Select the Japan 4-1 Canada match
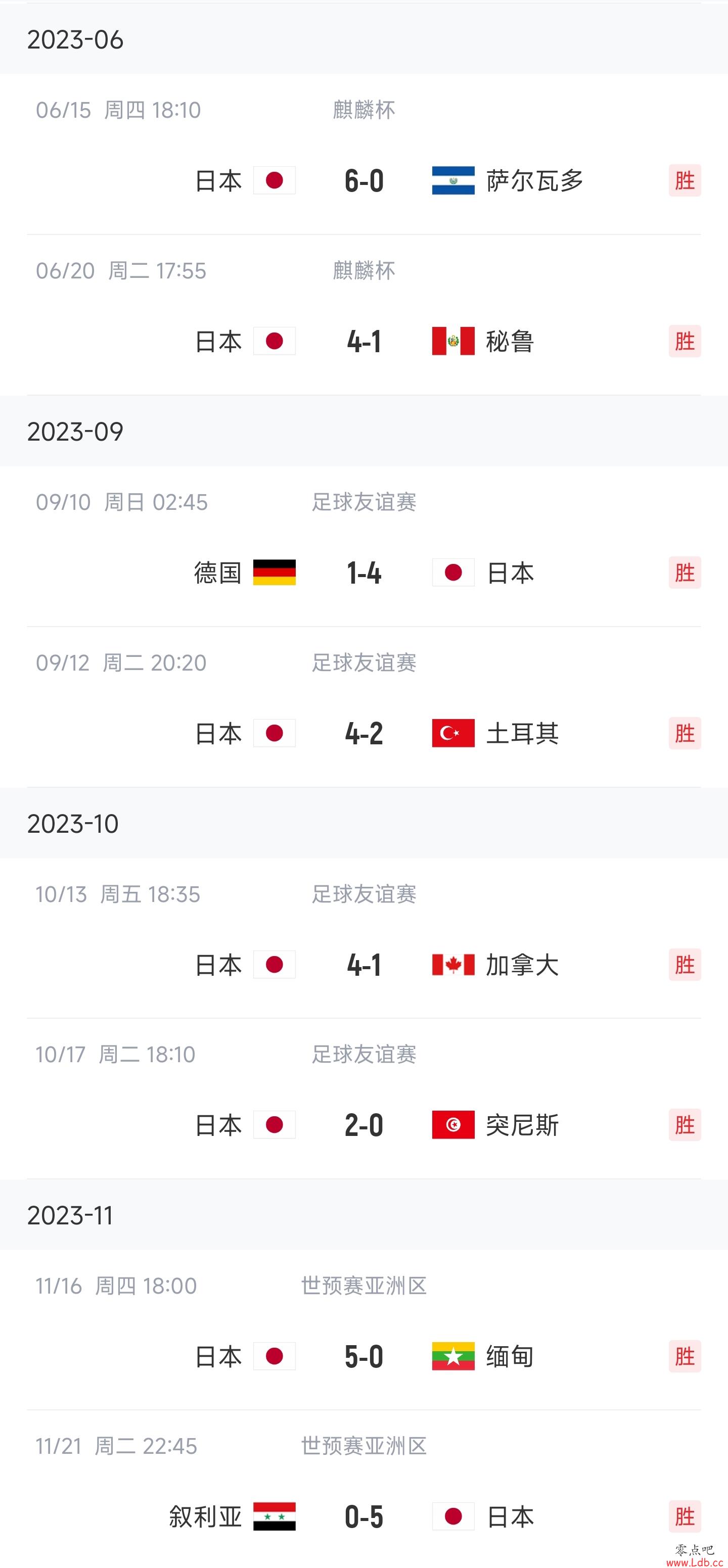The image size is (728, 1568). [x=363, y=938]
